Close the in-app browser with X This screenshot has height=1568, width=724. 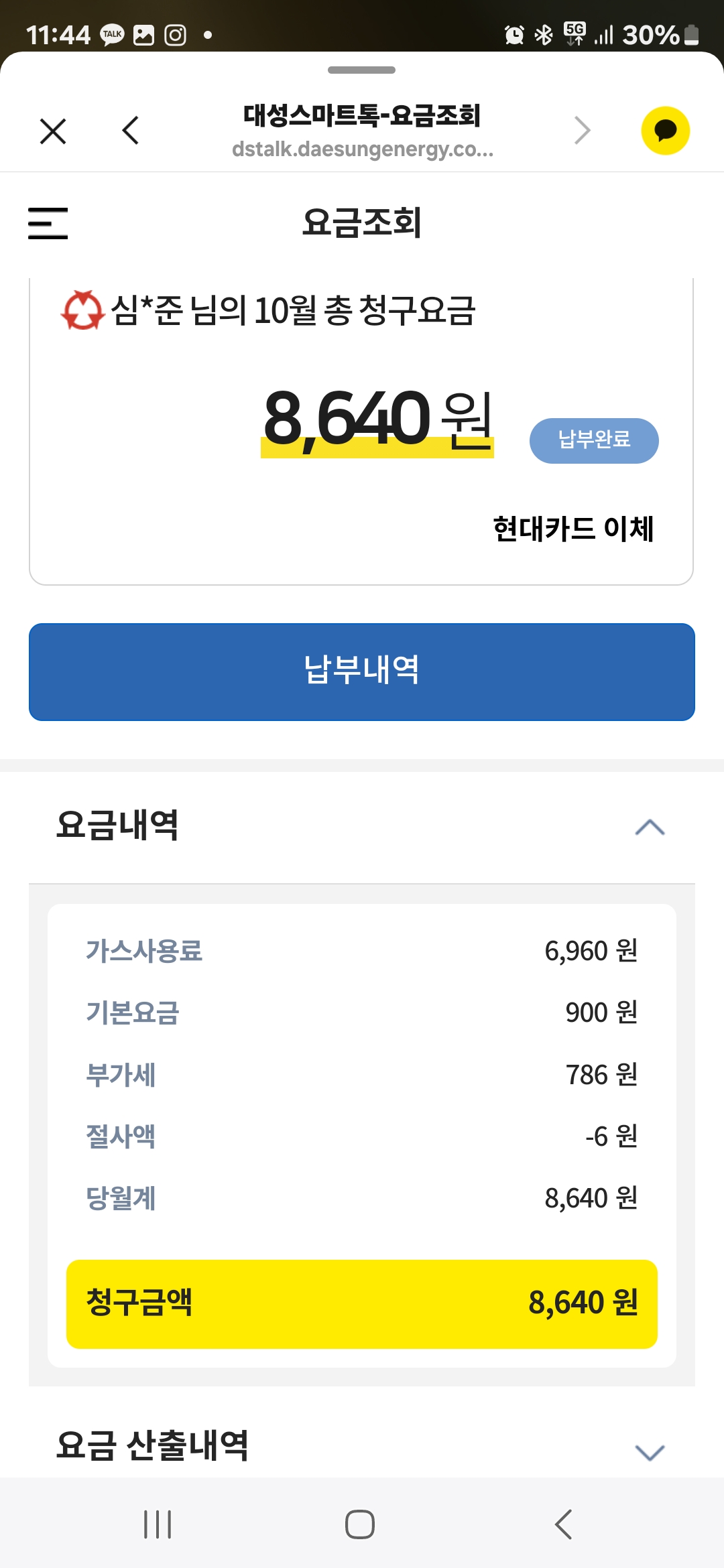(x=53, y=131)
